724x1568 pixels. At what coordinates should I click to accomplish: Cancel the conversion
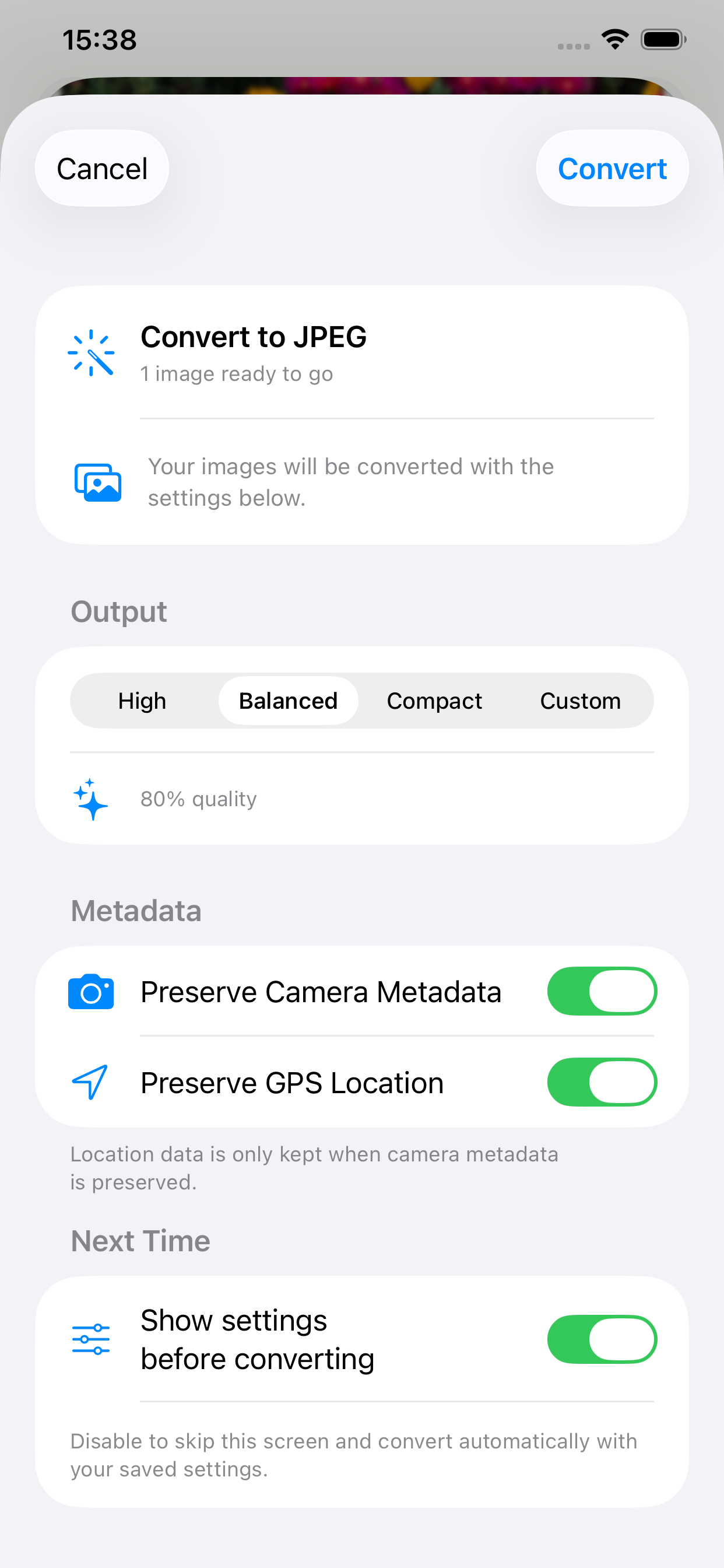[101, 169]
